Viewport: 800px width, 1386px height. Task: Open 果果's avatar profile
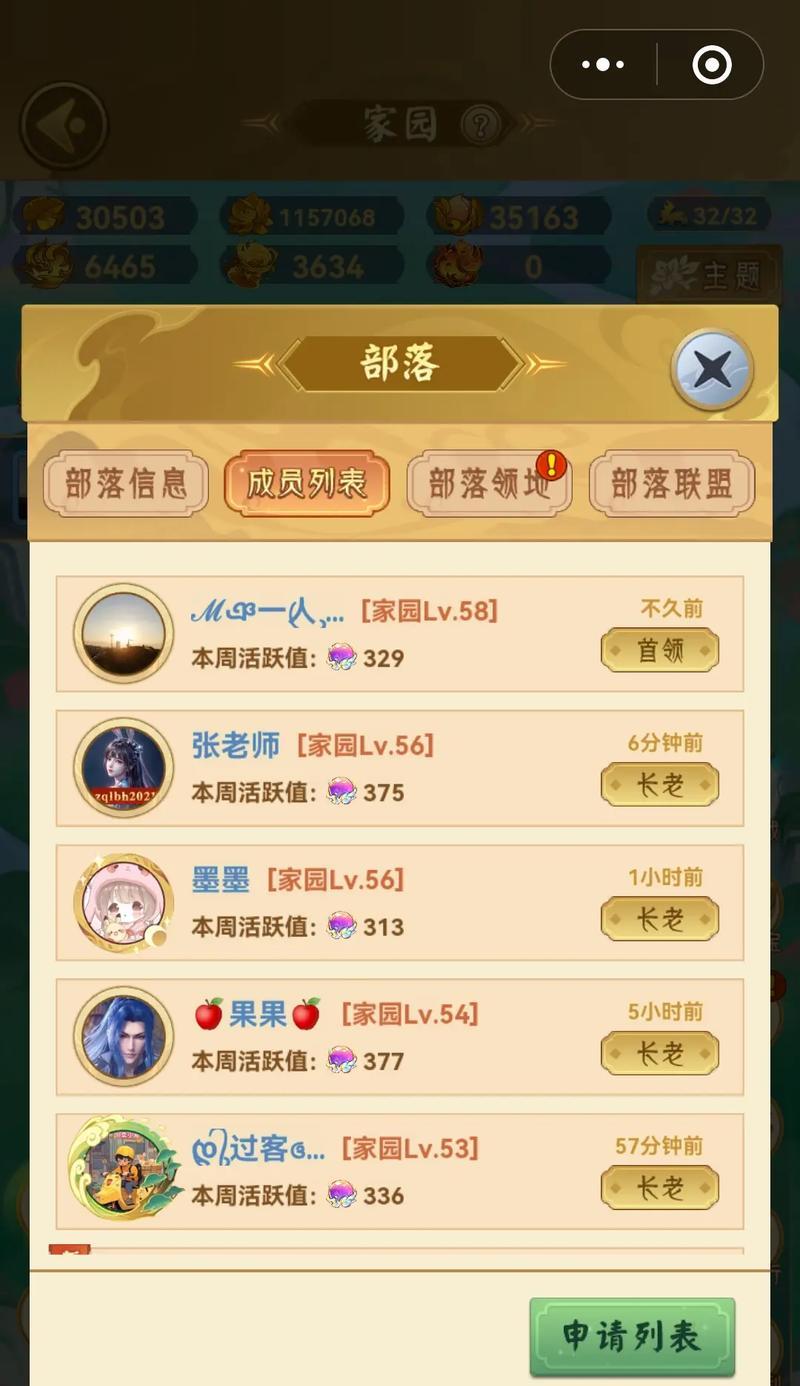click(124, 1036)
